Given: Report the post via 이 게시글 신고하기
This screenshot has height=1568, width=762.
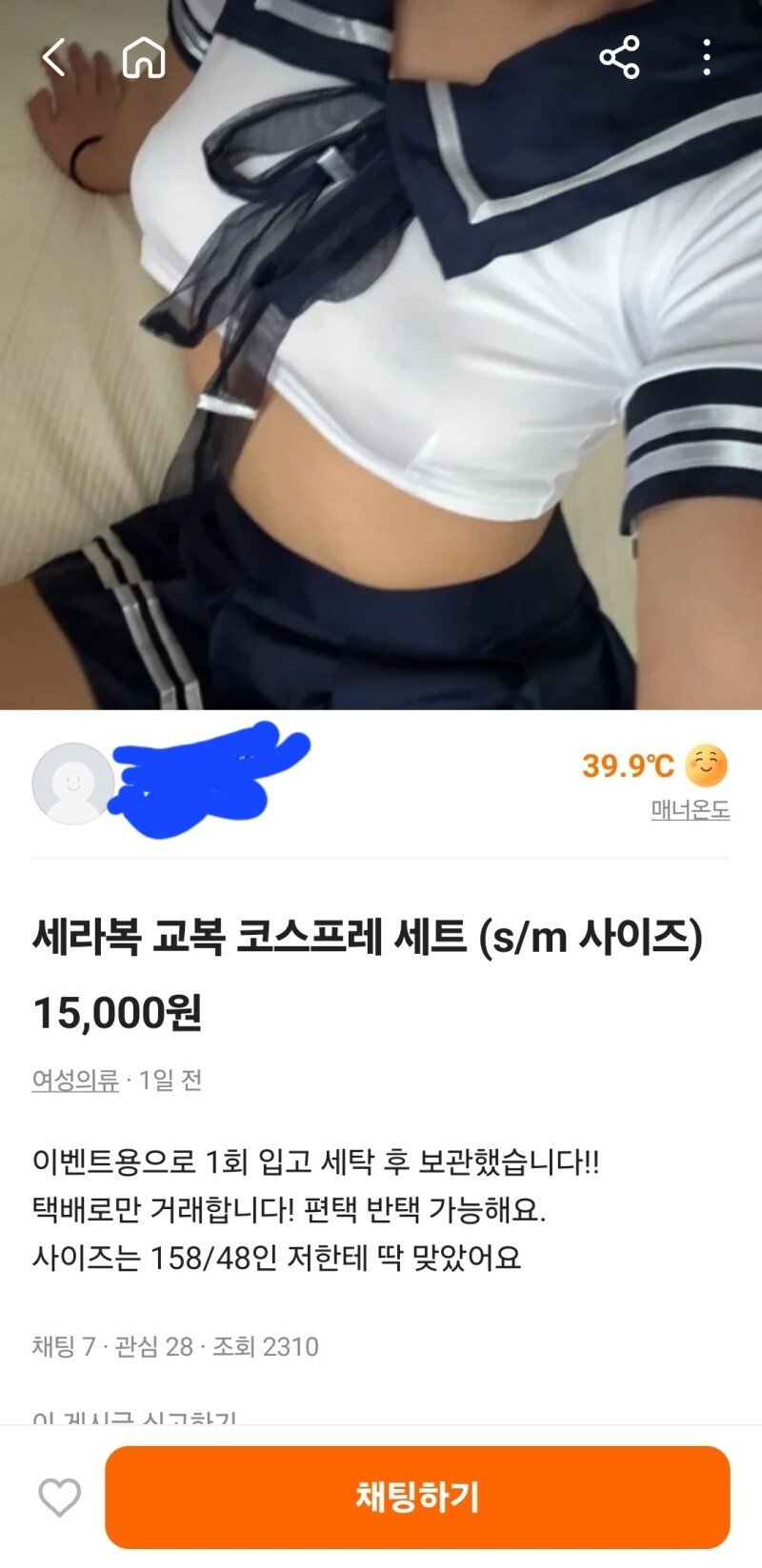Looking at the screenshot, I should coord(134,1417).
